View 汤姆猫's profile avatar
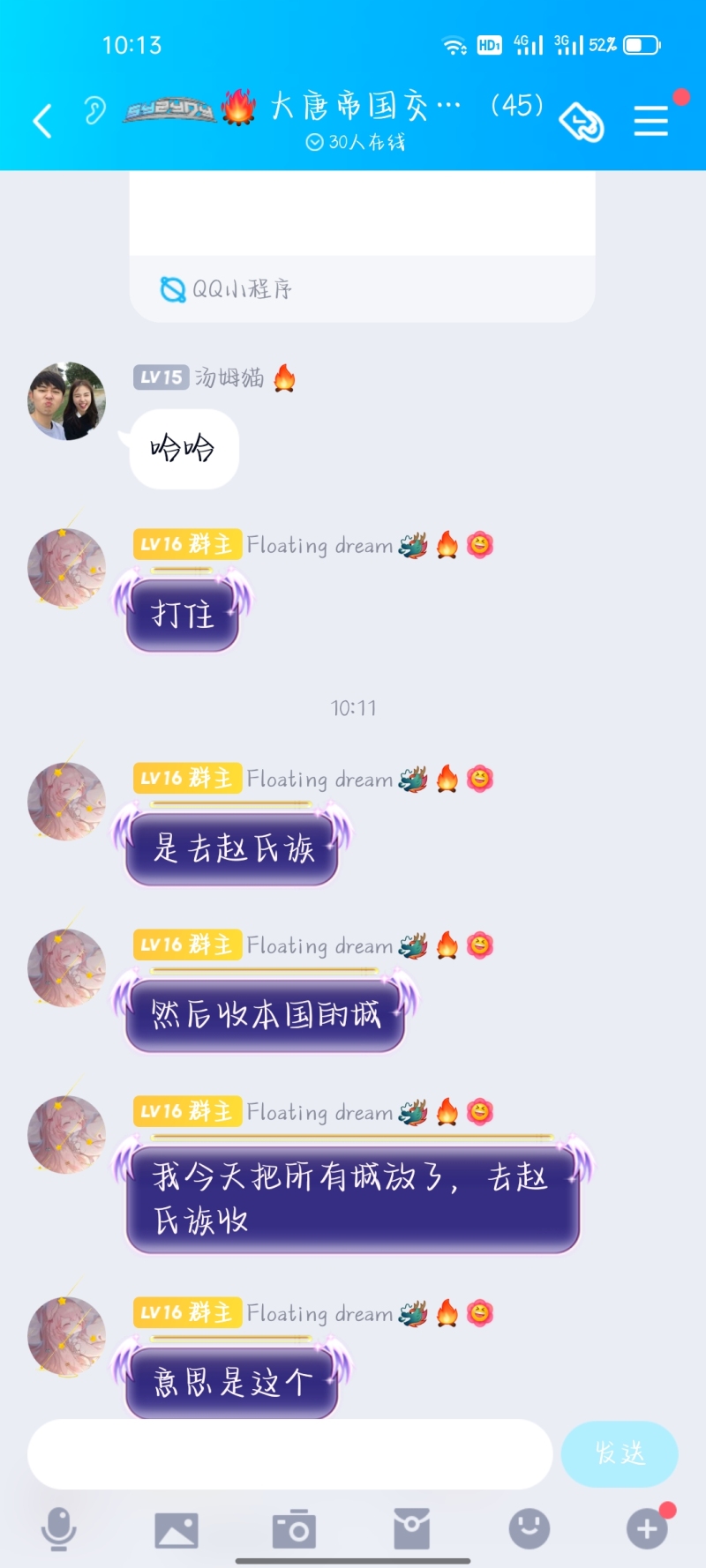The width and height of the screenshot is (706, 1568). (67, 401)
